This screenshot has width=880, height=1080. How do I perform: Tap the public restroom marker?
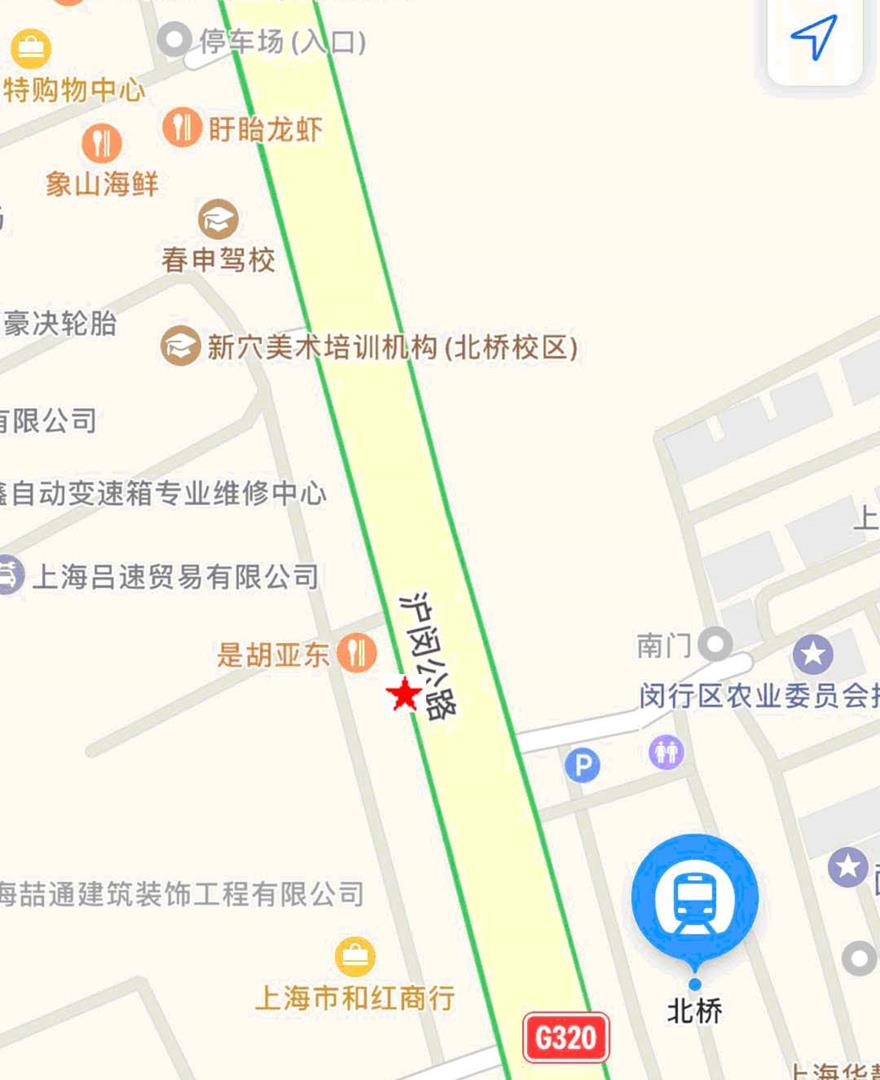666,751
